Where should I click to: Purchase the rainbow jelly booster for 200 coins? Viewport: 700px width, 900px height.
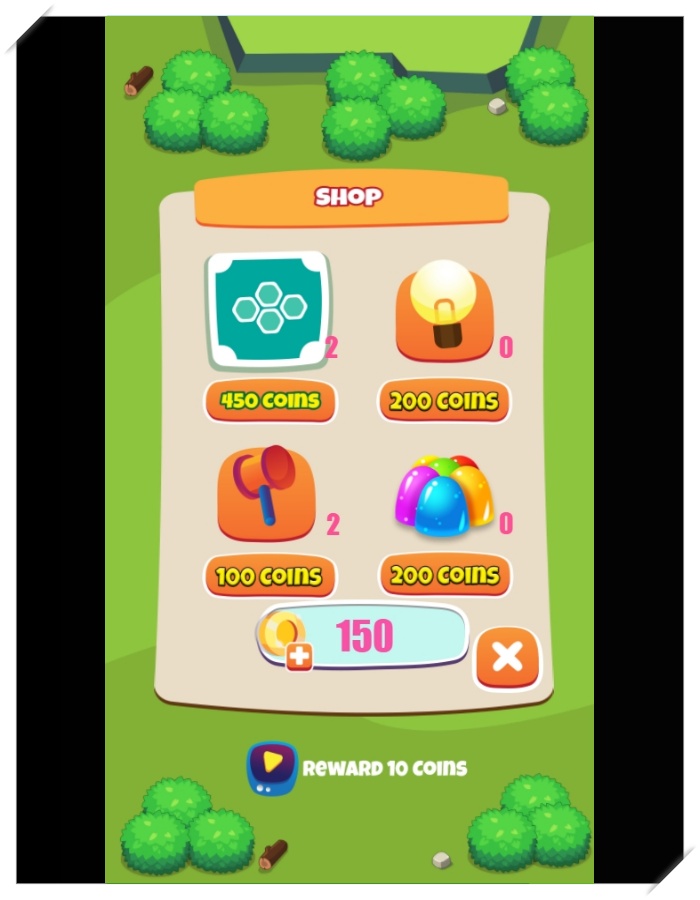click(x=443, y=575)
